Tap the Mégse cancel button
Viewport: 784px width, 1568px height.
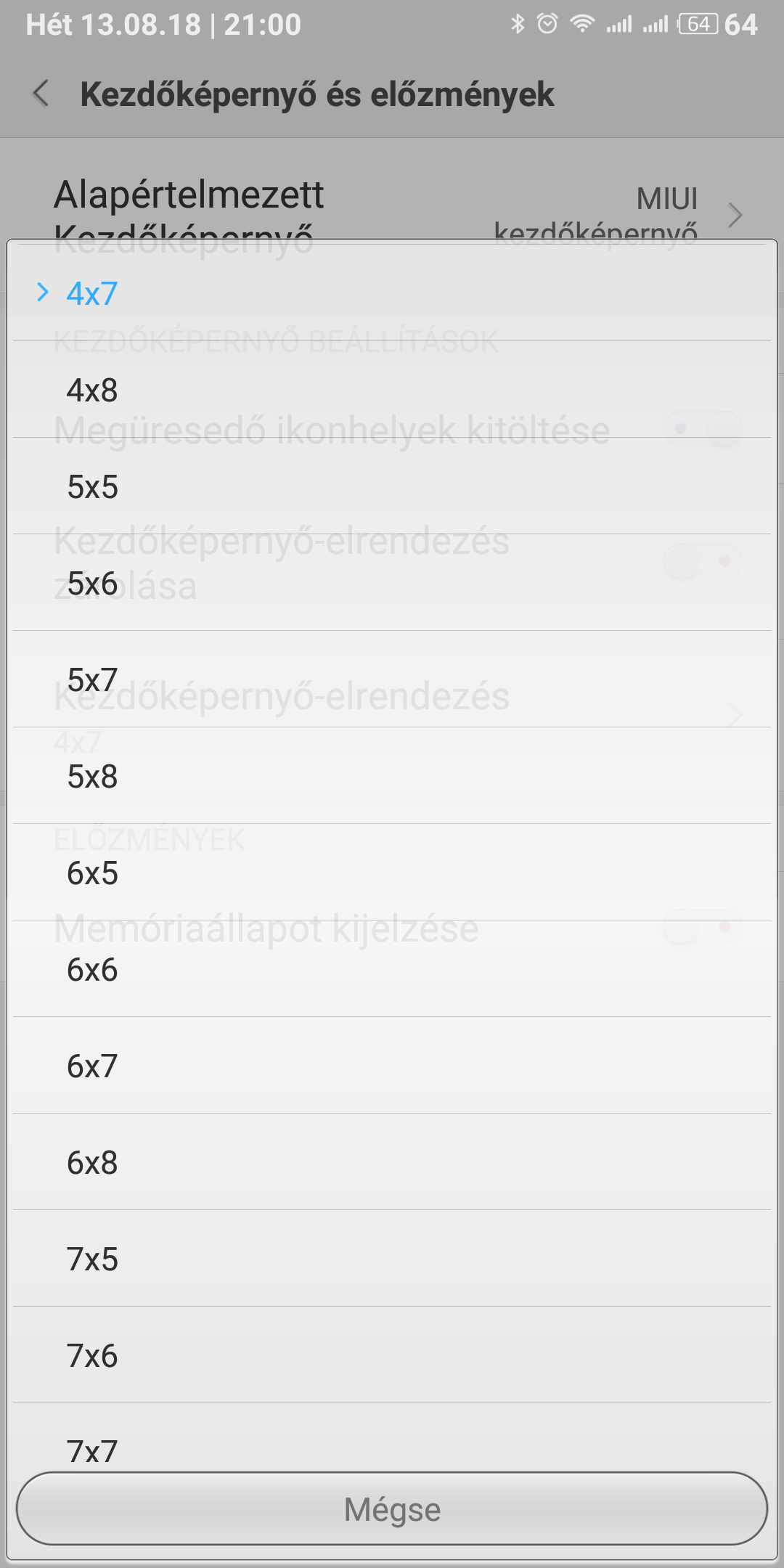pyautogui.click(x=392, y=1509)
